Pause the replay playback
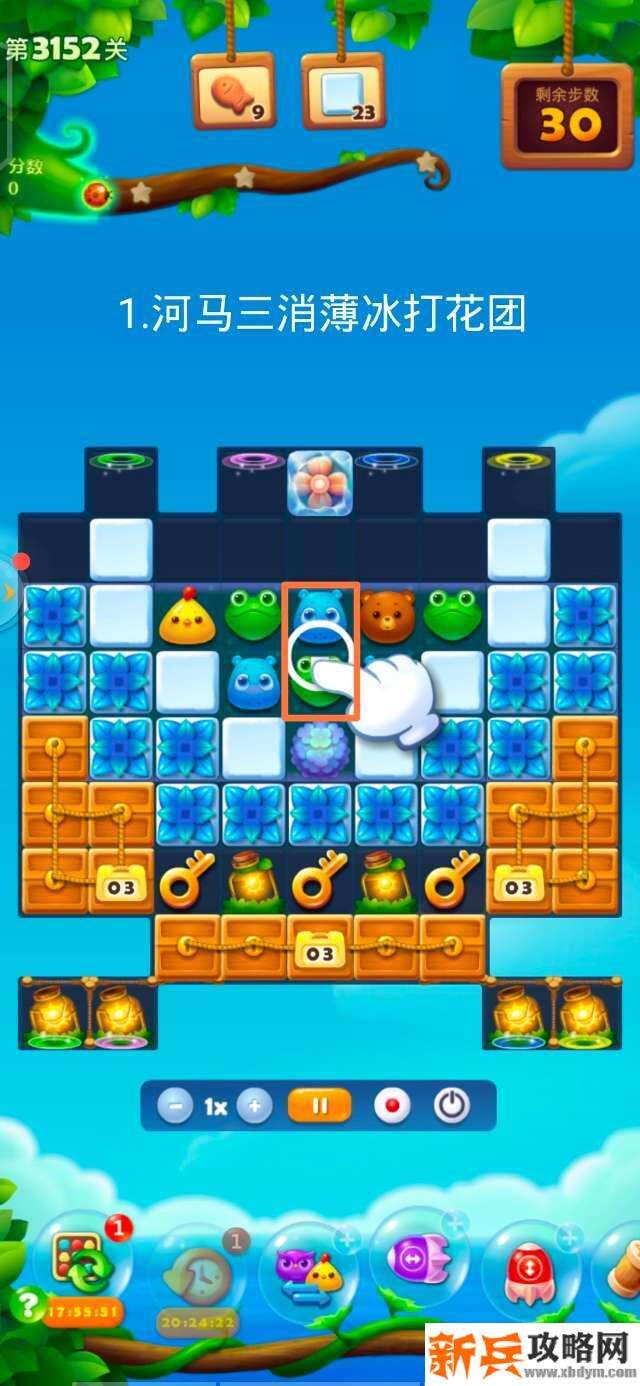Image resolution: width=640 pixels, height=1386 pixels. click(320, 1106)
